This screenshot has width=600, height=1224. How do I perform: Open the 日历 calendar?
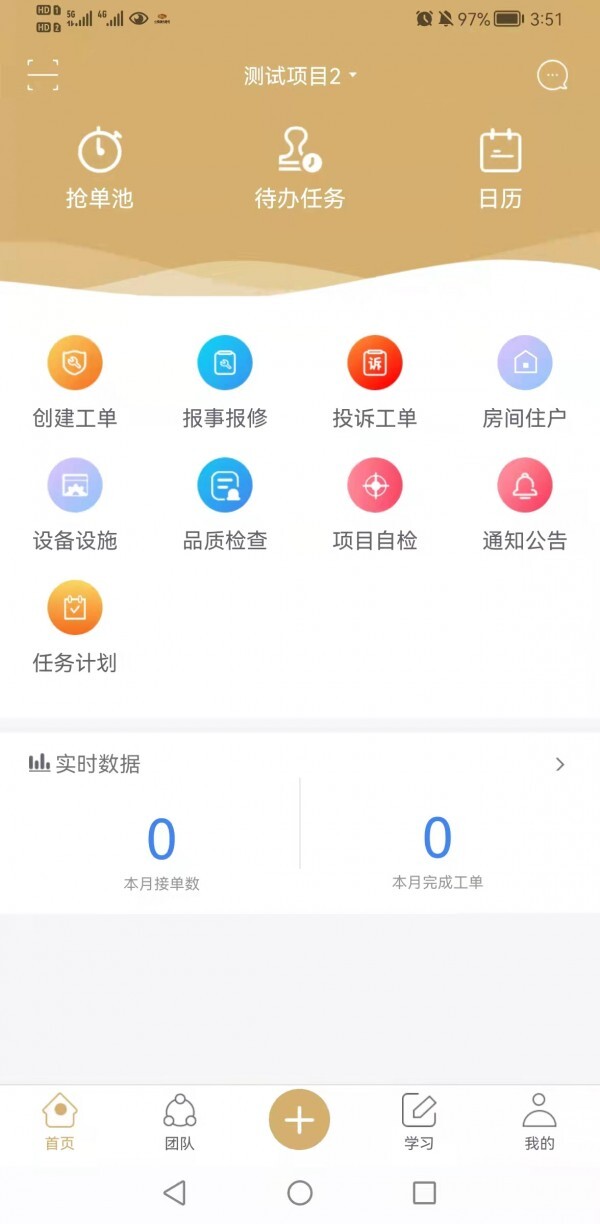point(500,168)
